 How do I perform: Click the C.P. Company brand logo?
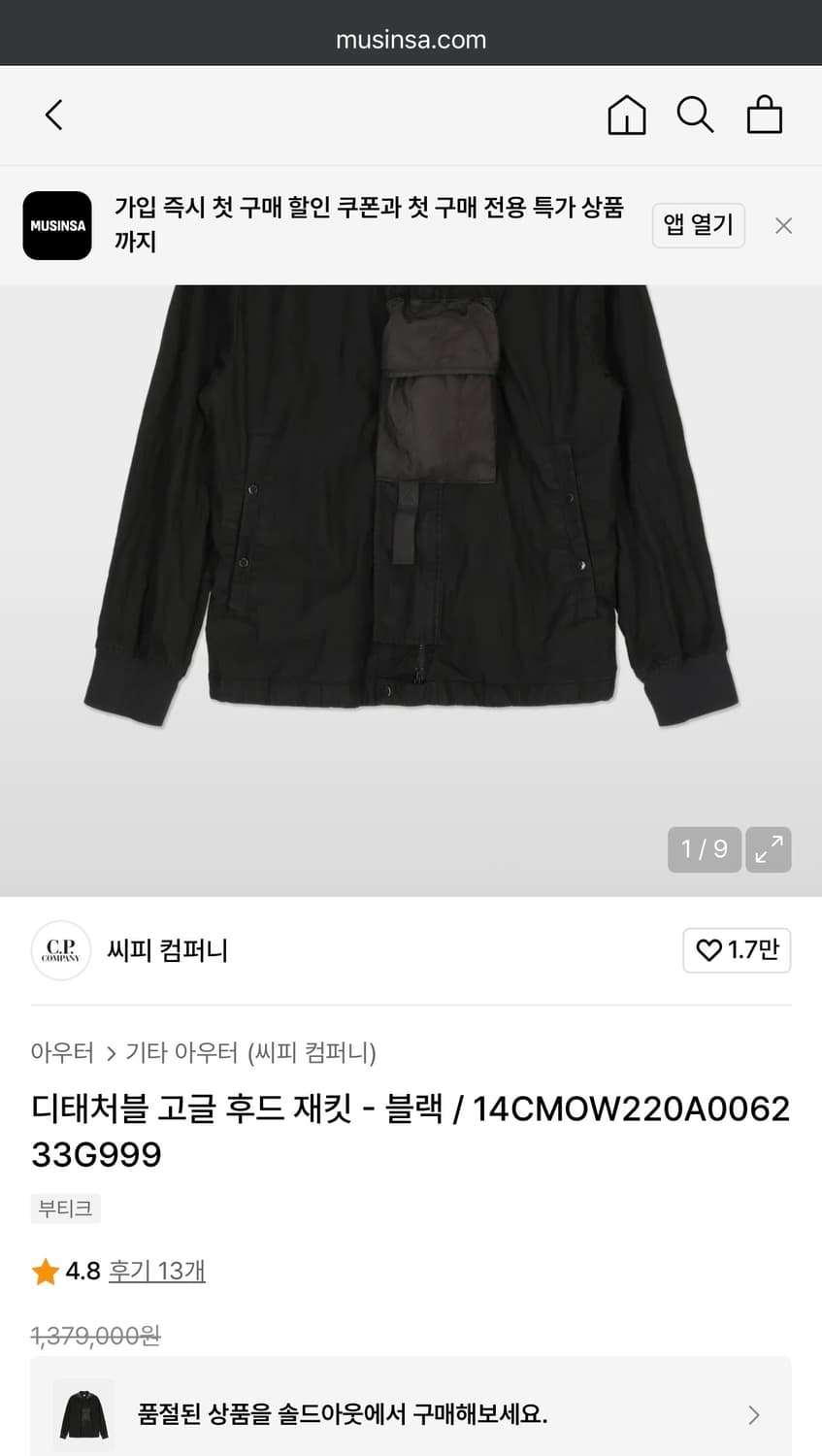click(60, 951)
